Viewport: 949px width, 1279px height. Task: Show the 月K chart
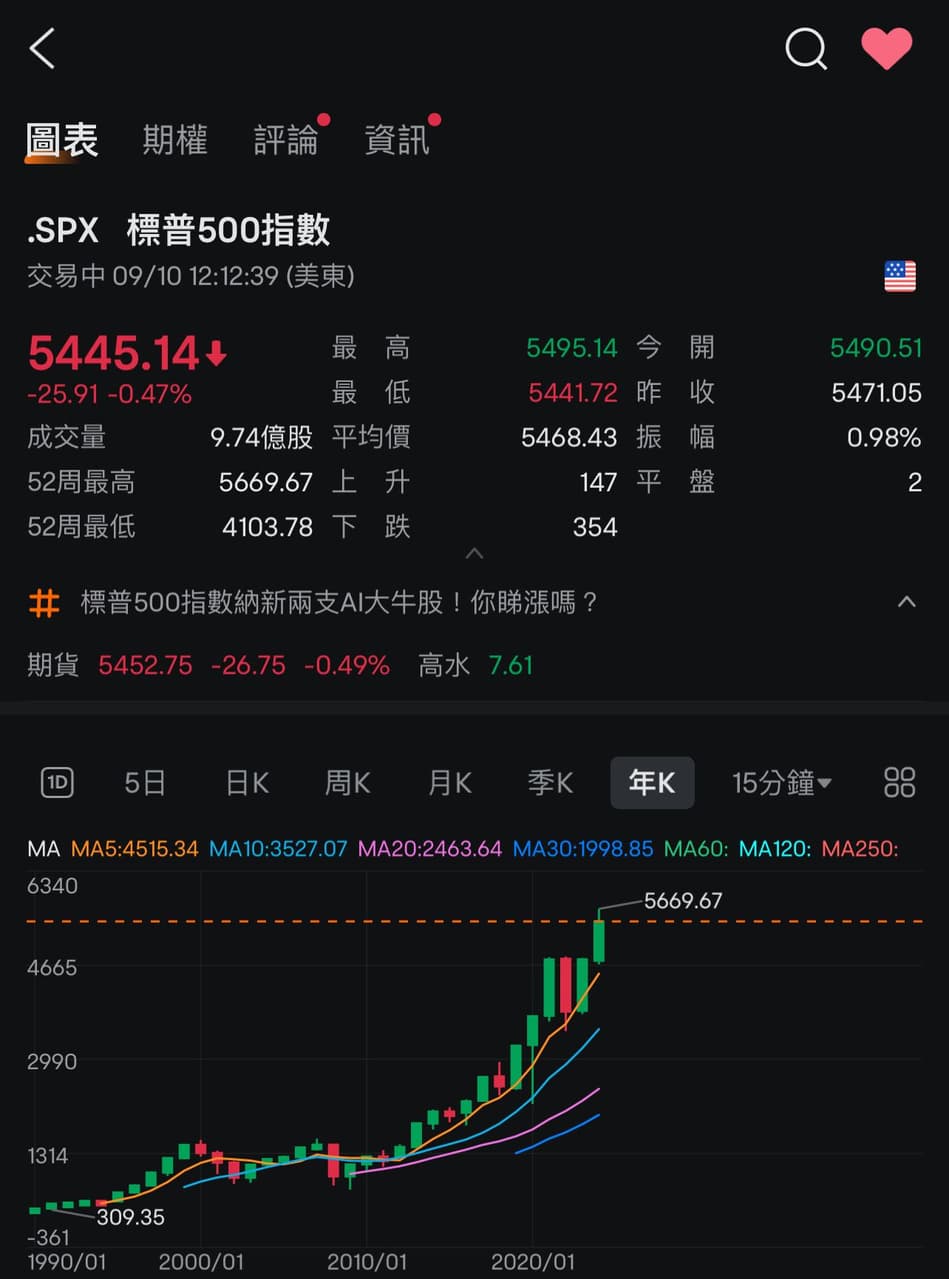(x=450, y=782)
